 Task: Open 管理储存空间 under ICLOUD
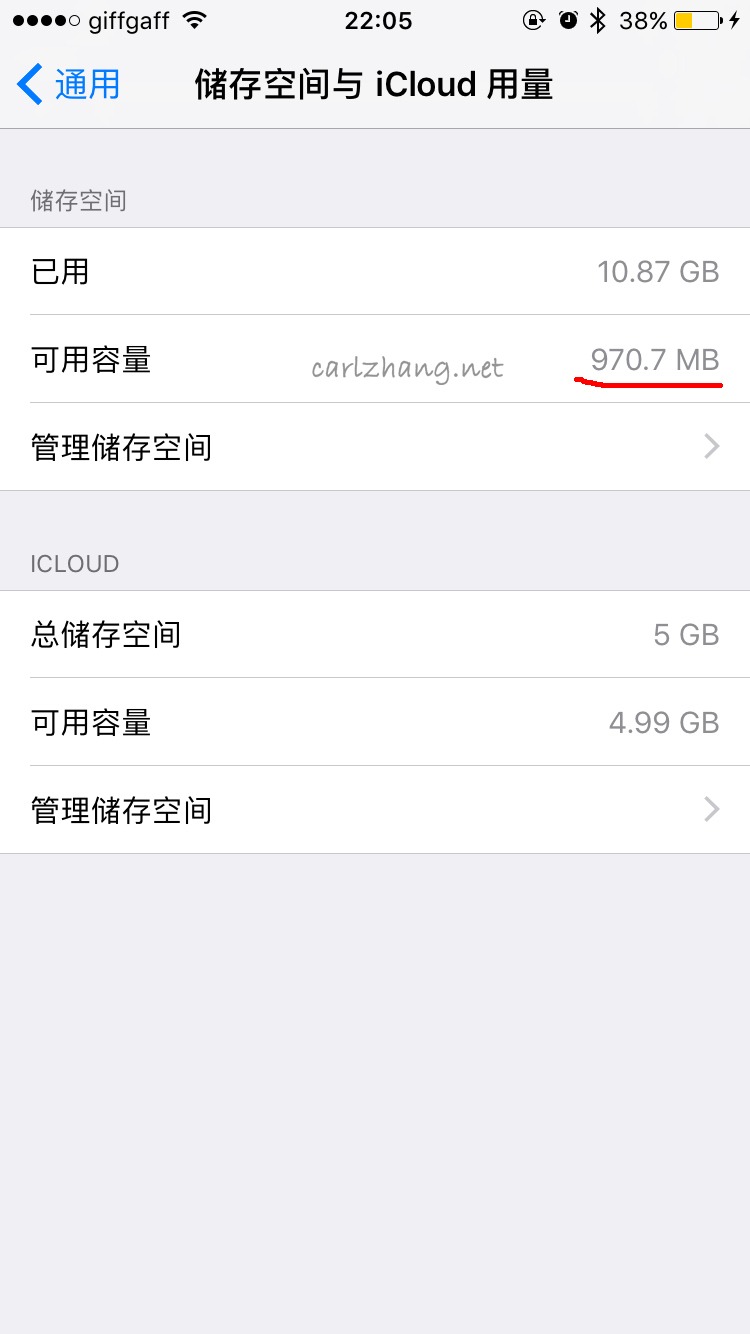[374, 810]
